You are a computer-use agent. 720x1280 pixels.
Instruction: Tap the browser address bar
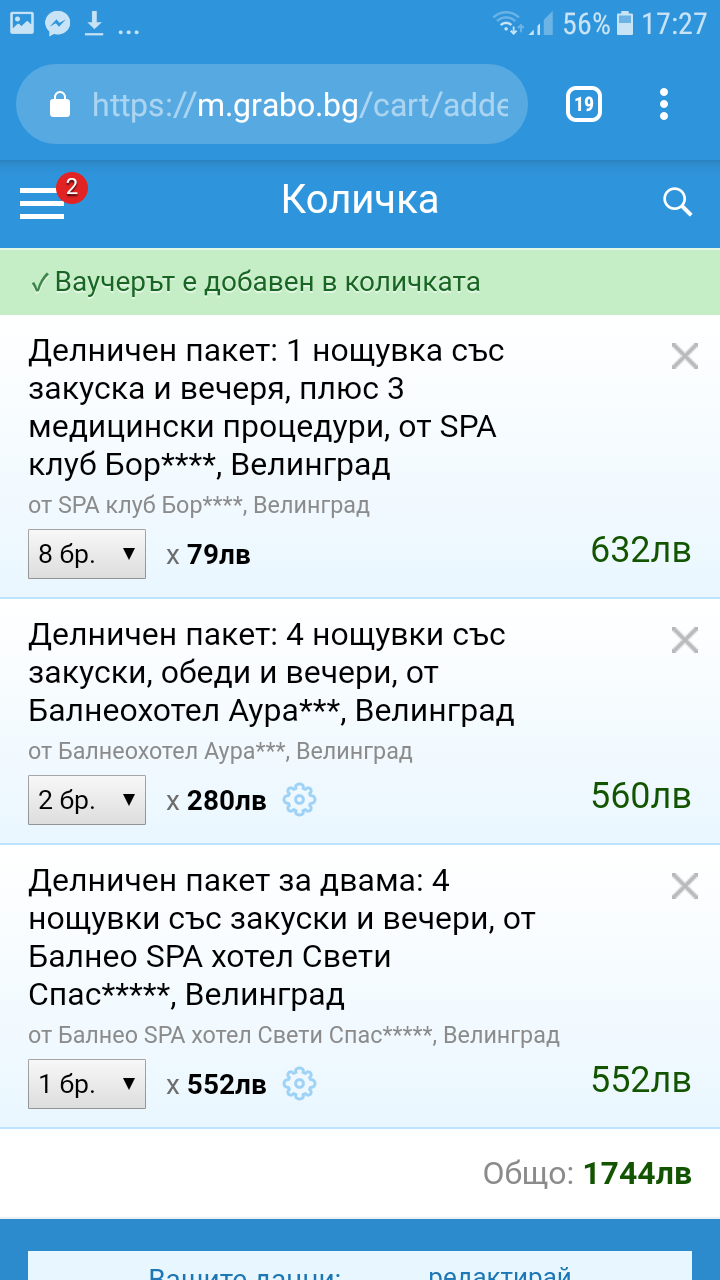click(x=272, y=105)
